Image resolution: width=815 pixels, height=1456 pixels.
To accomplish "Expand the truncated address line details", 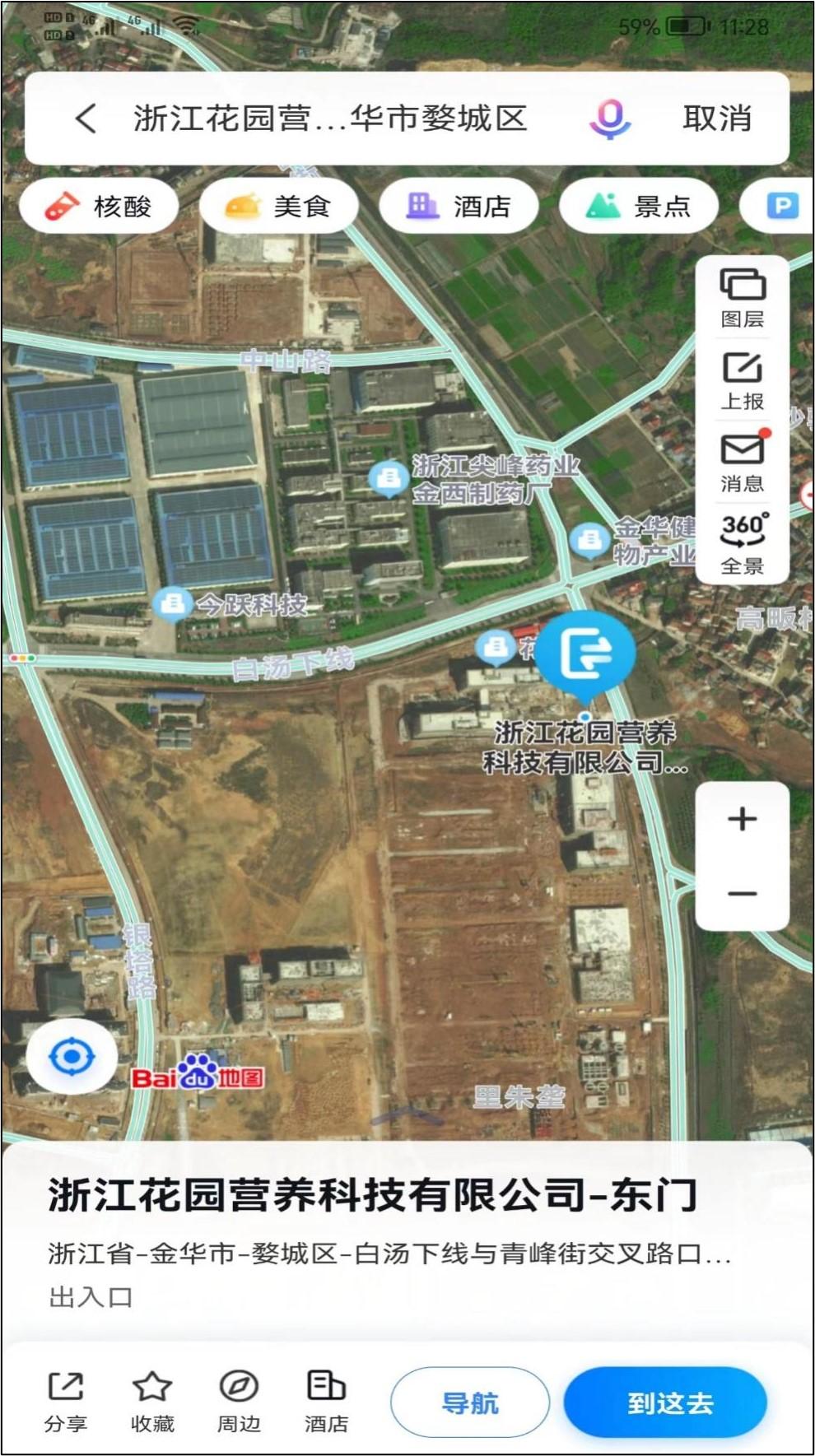I will [x=387, y=1254].
